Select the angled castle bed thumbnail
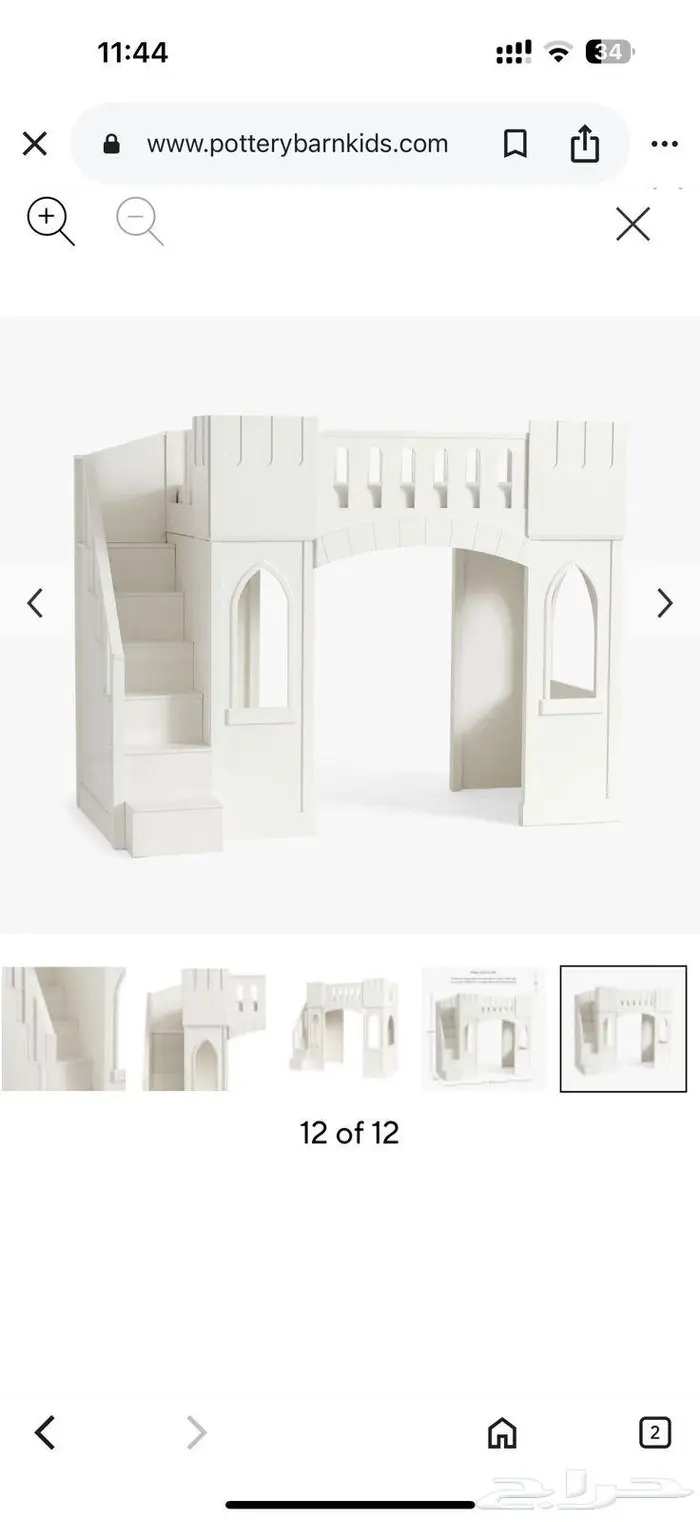Screen dimensions: 700x1522 coord(343,1028)
